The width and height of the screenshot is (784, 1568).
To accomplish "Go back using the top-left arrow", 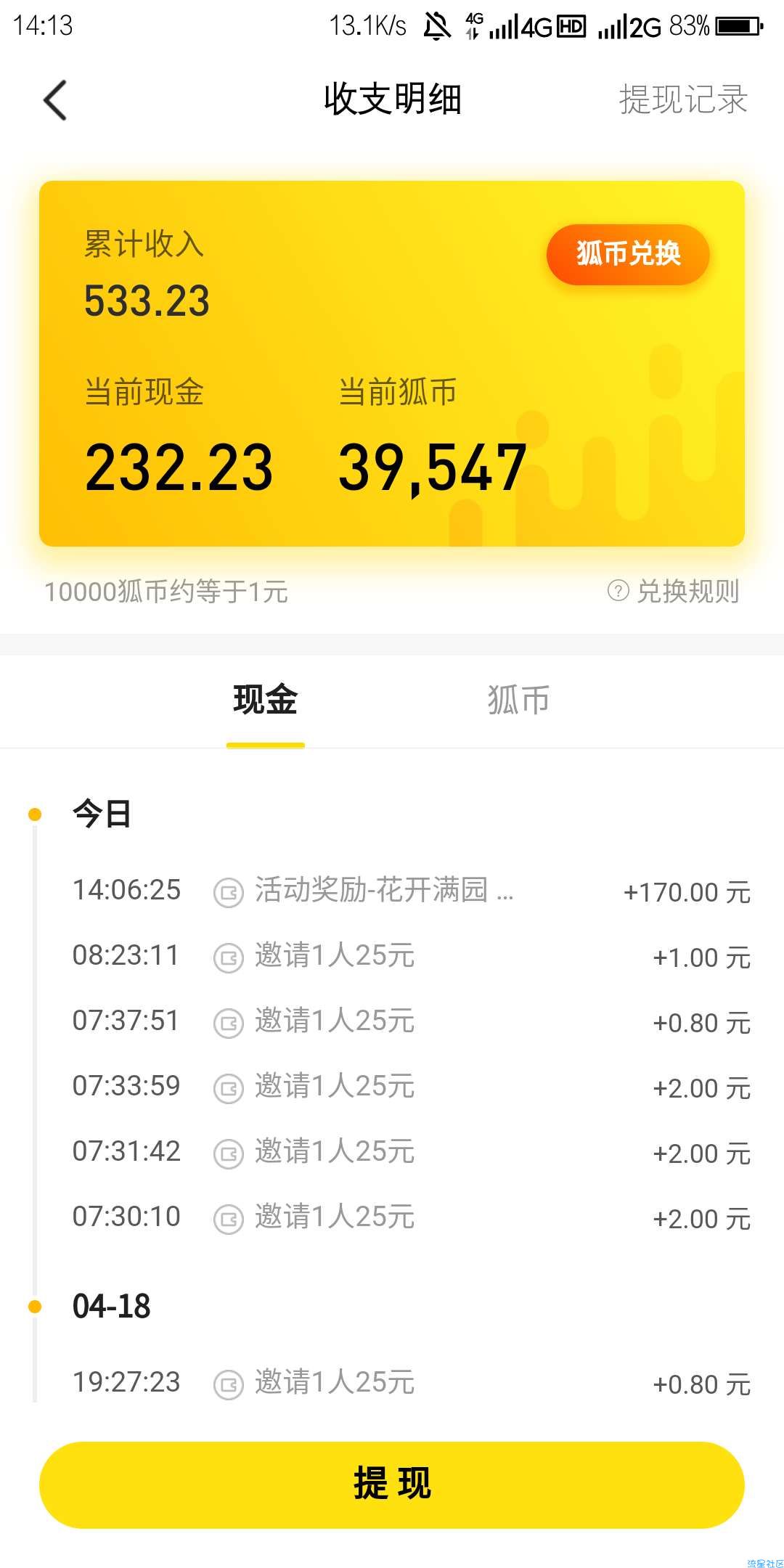I will (55, 100).
